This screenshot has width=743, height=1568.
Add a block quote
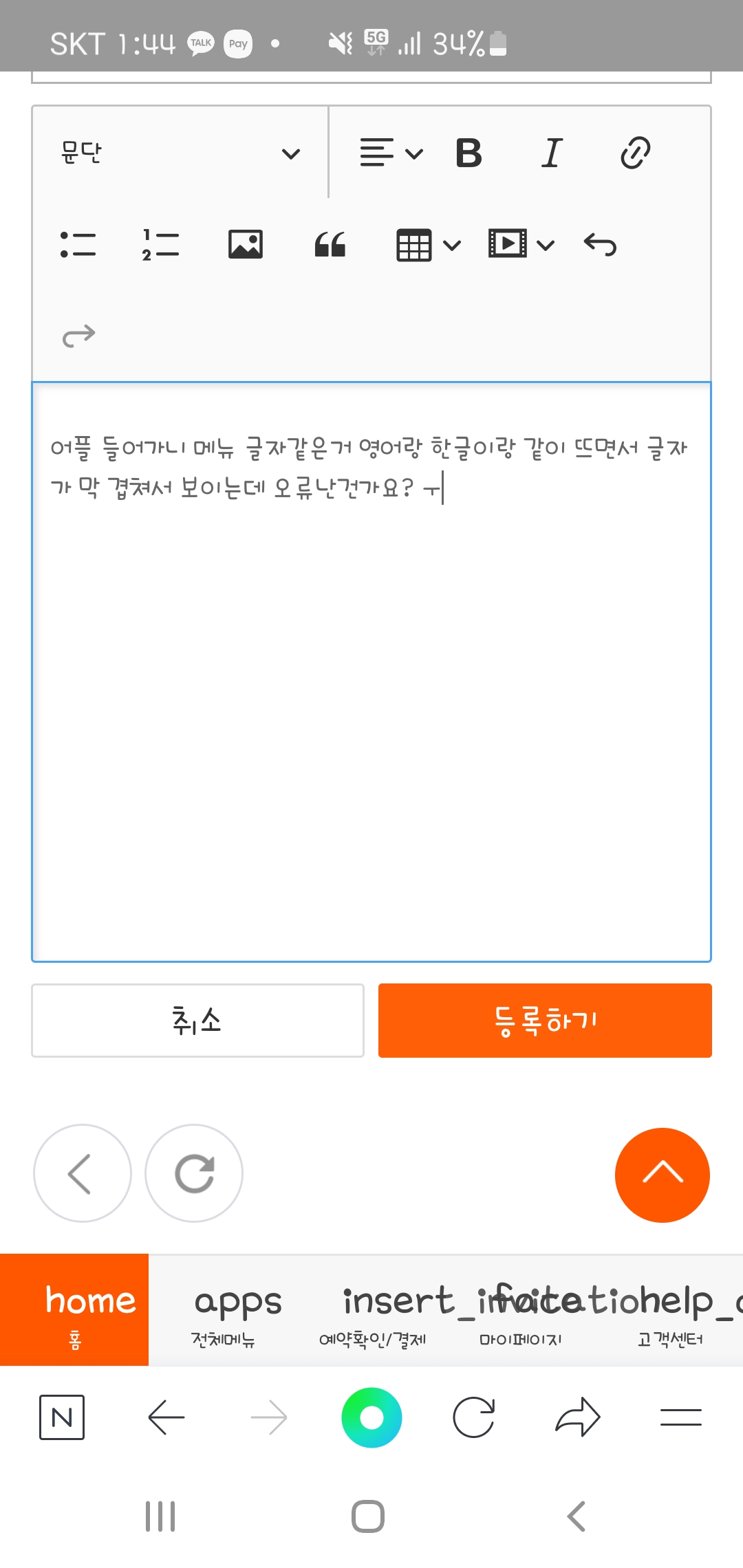coord(330,245)
